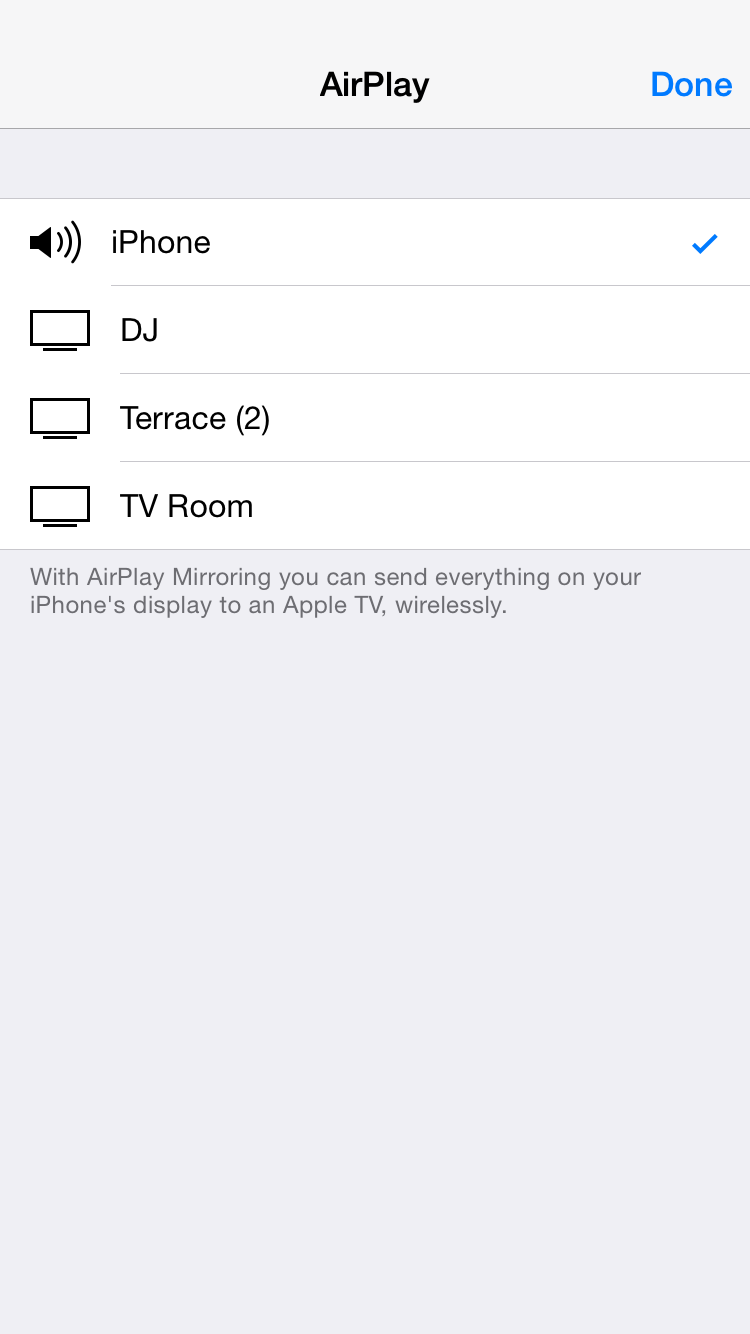Select Terrace (2) as AirPlay target
This screenshot has width=750, height=1334.
[x=375, y=418]
